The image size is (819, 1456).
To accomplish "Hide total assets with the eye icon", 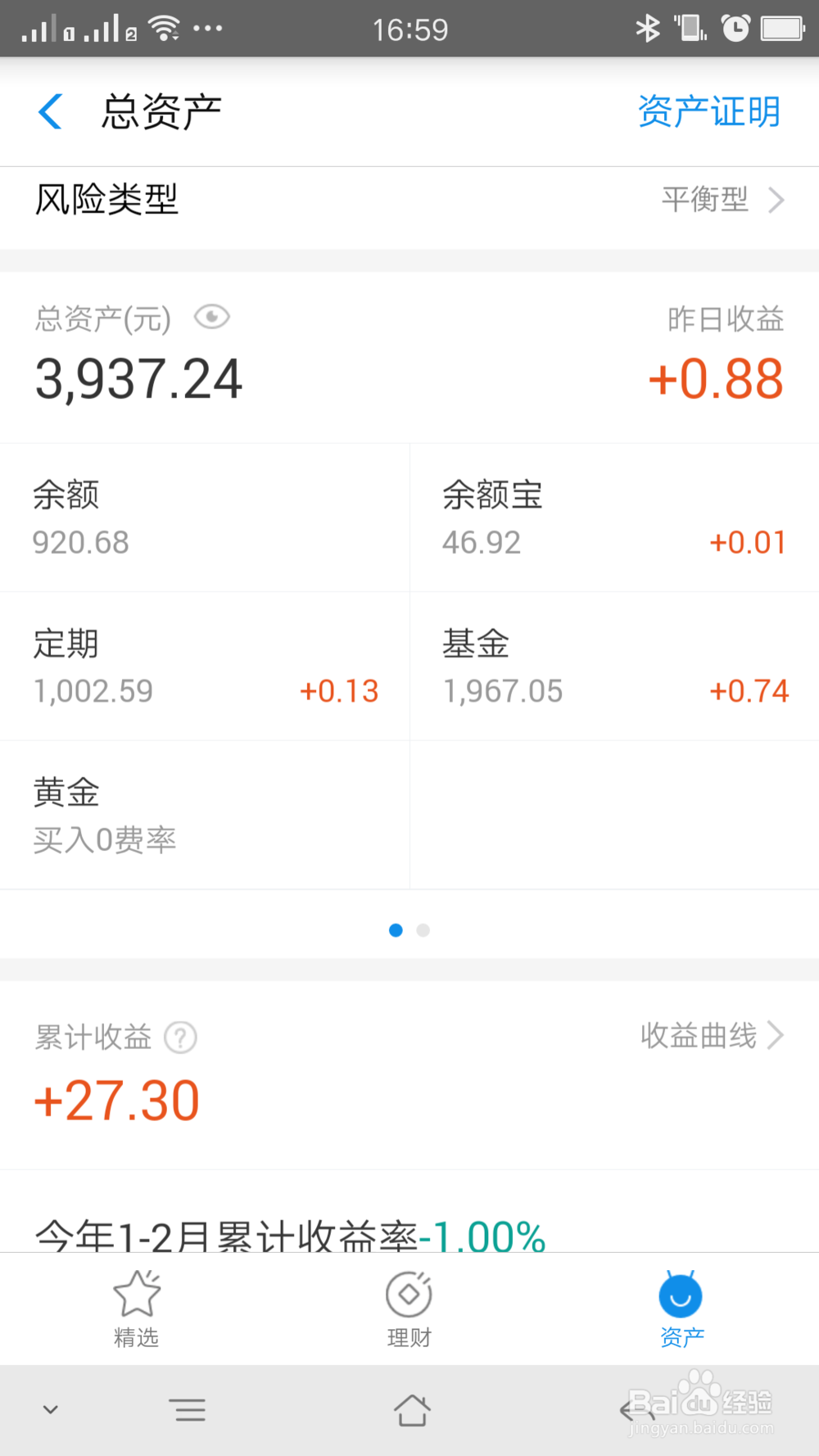I will (x=212, y=317).
